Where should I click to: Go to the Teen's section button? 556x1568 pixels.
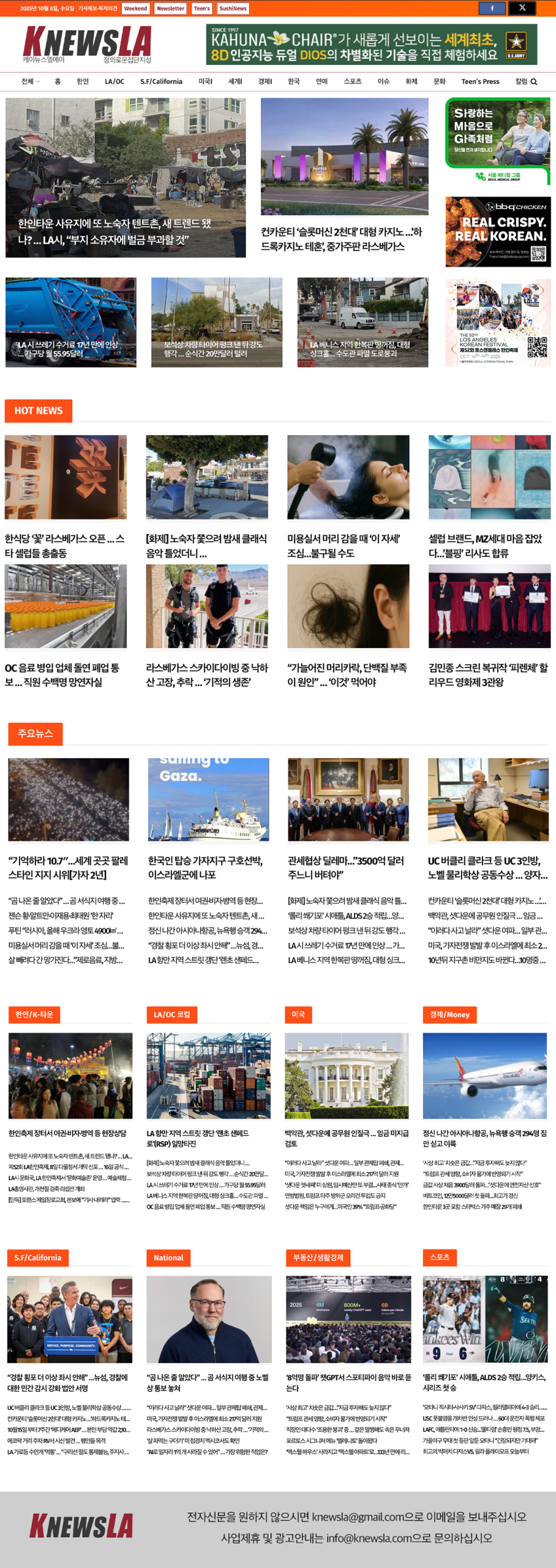(201, 9)
